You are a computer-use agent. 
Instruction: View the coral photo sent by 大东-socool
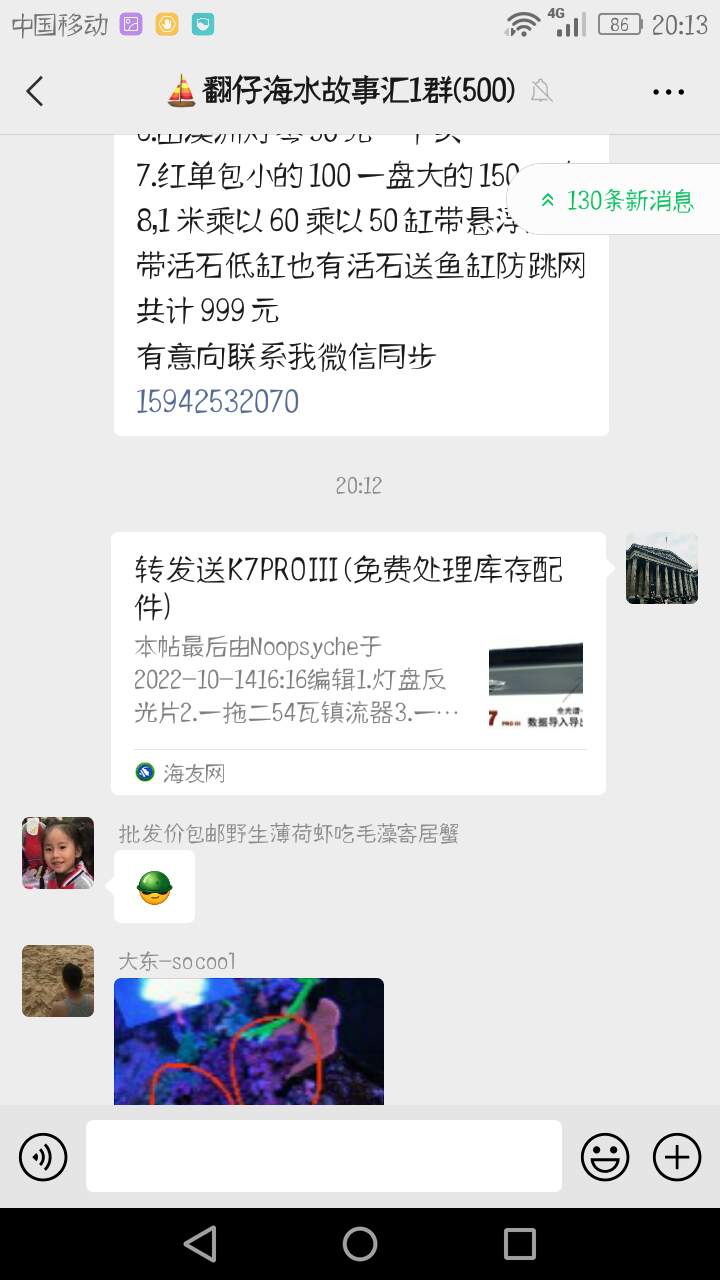tap(249, 1040)
